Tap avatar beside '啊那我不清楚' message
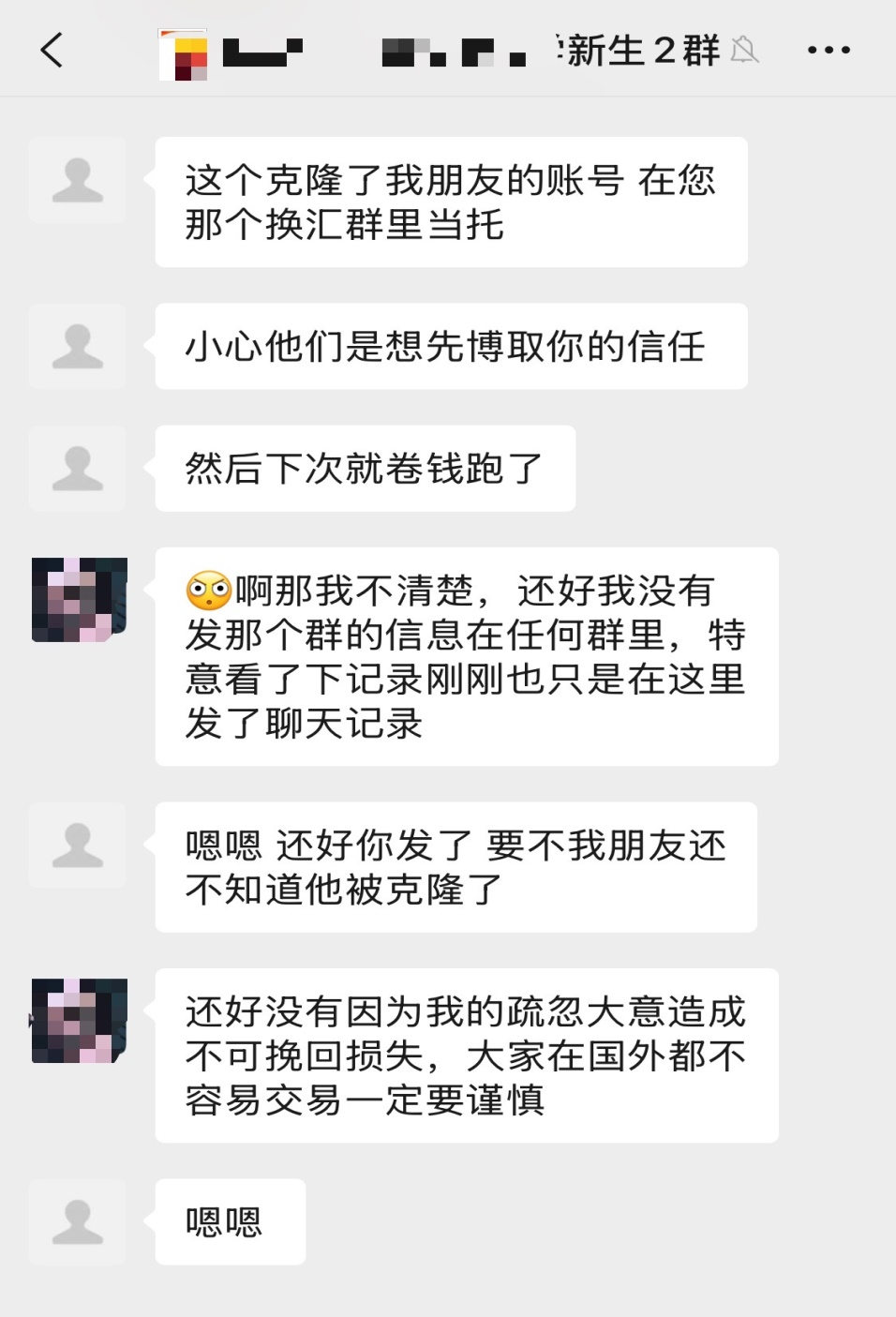The height and width of the screenshot is (1317, 896). (79, 600)
